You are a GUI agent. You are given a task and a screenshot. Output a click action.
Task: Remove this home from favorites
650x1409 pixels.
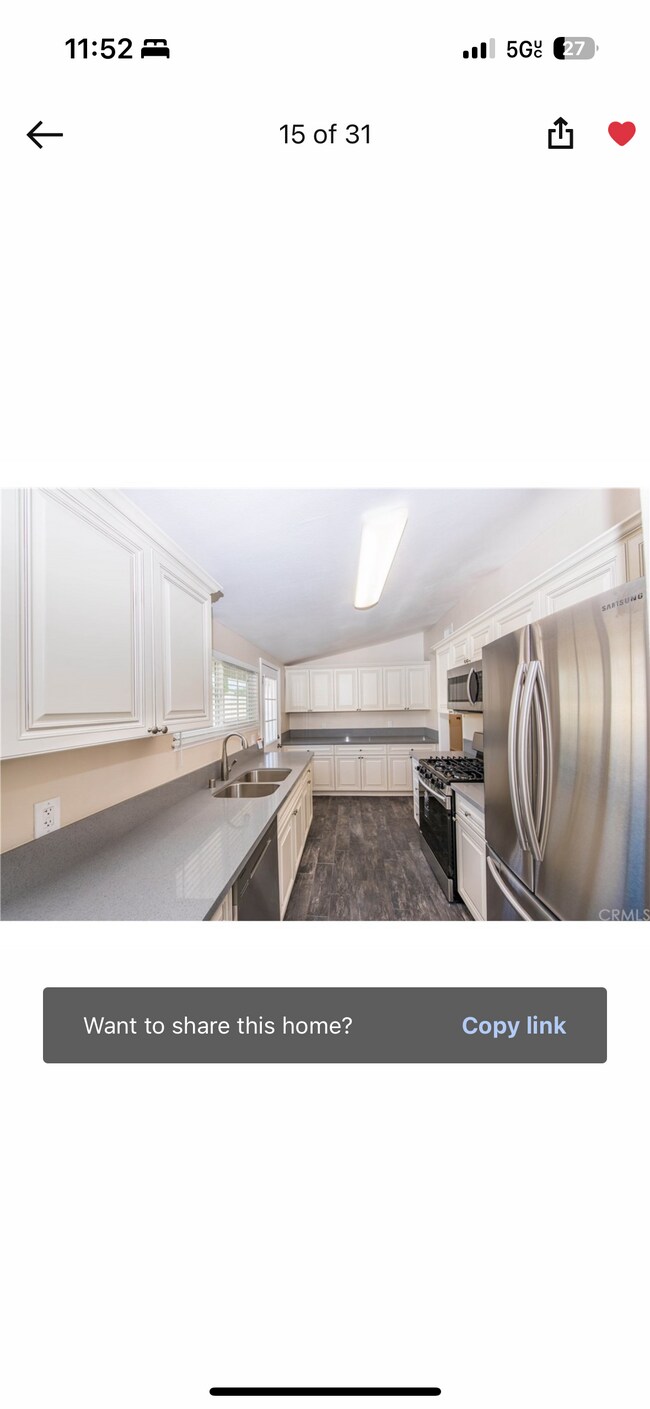click(x=621, y=133)
